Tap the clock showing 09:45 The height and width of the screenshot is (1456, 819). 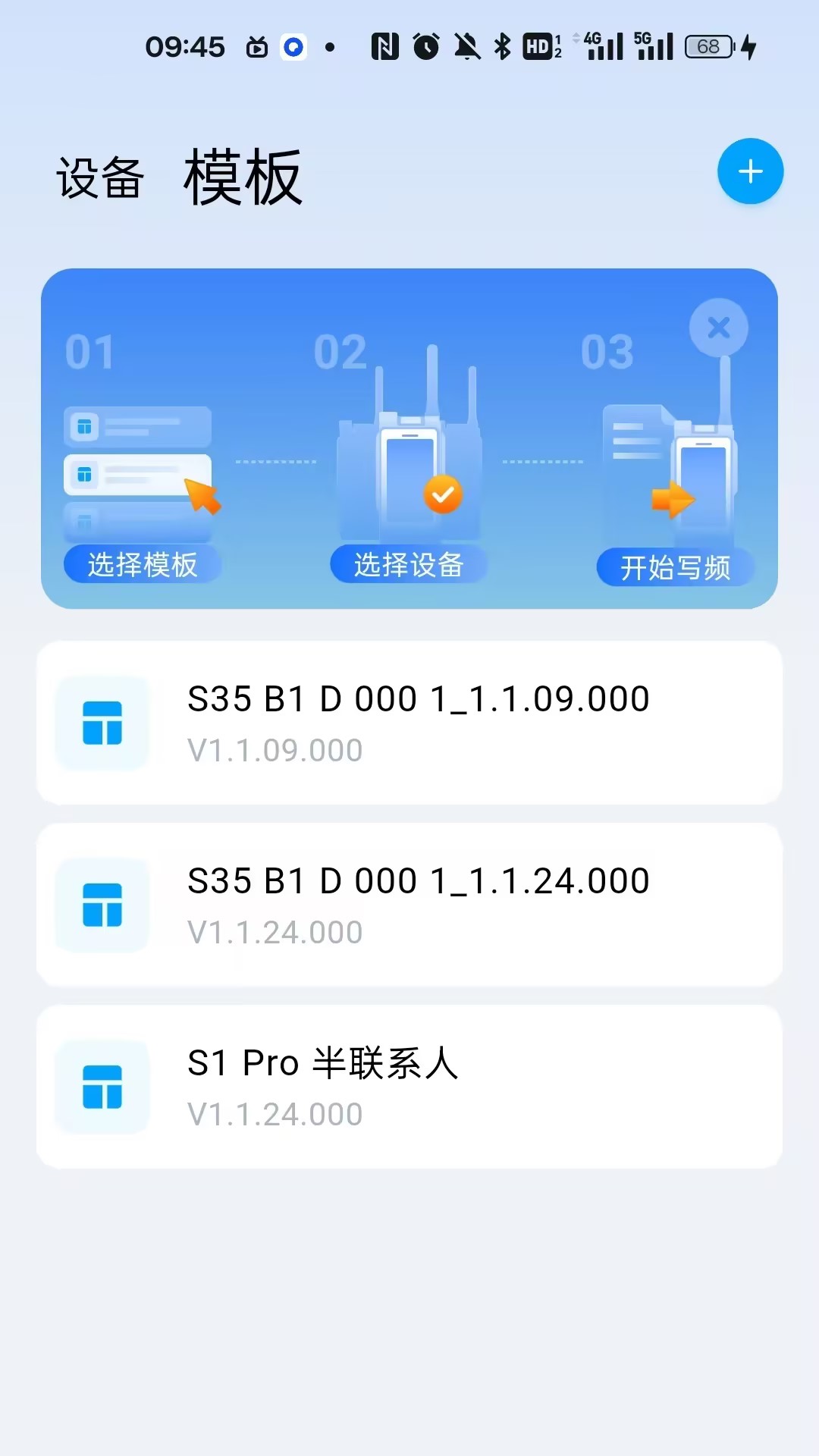tap(187, 47)
